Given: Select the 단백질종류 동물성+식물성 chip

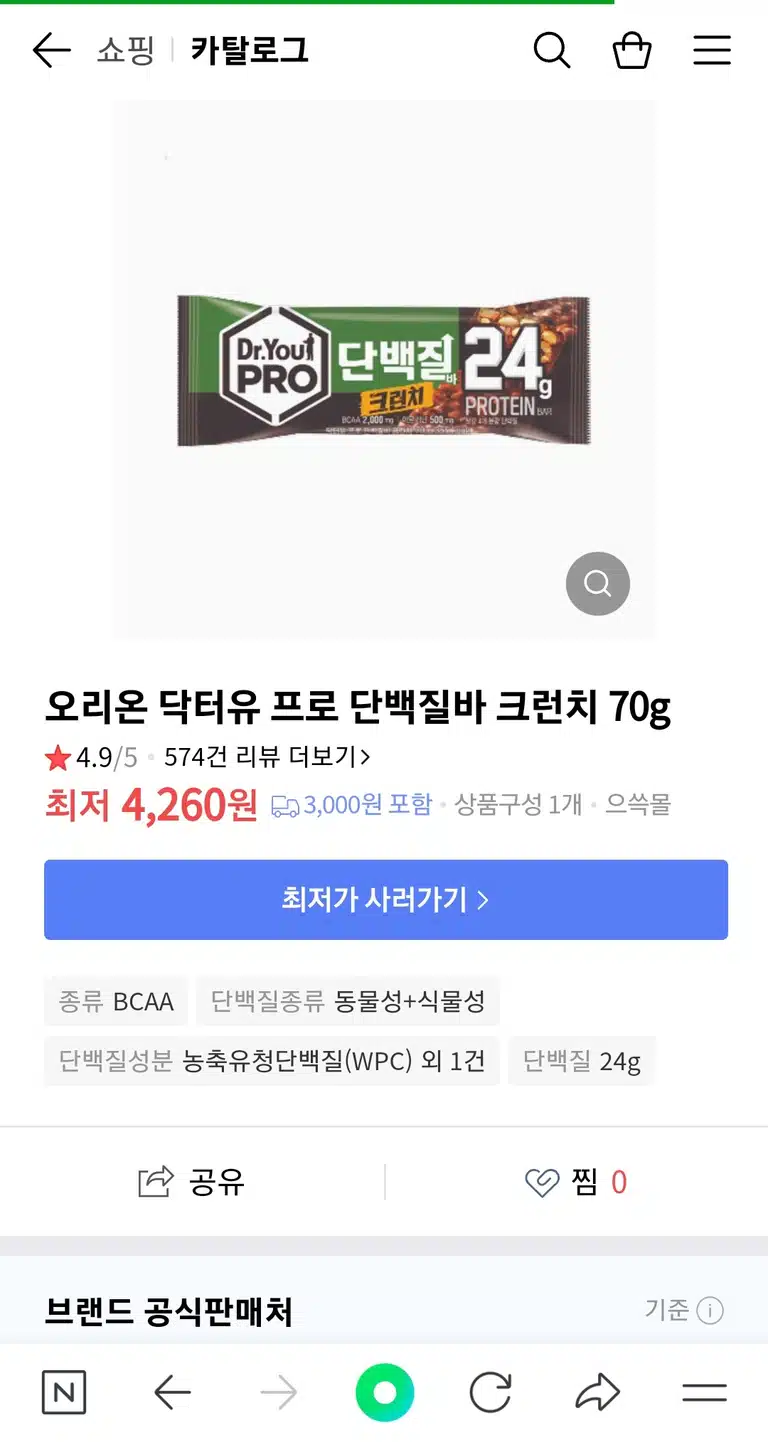Looking at the screenshot, I should coord(348,1002).
